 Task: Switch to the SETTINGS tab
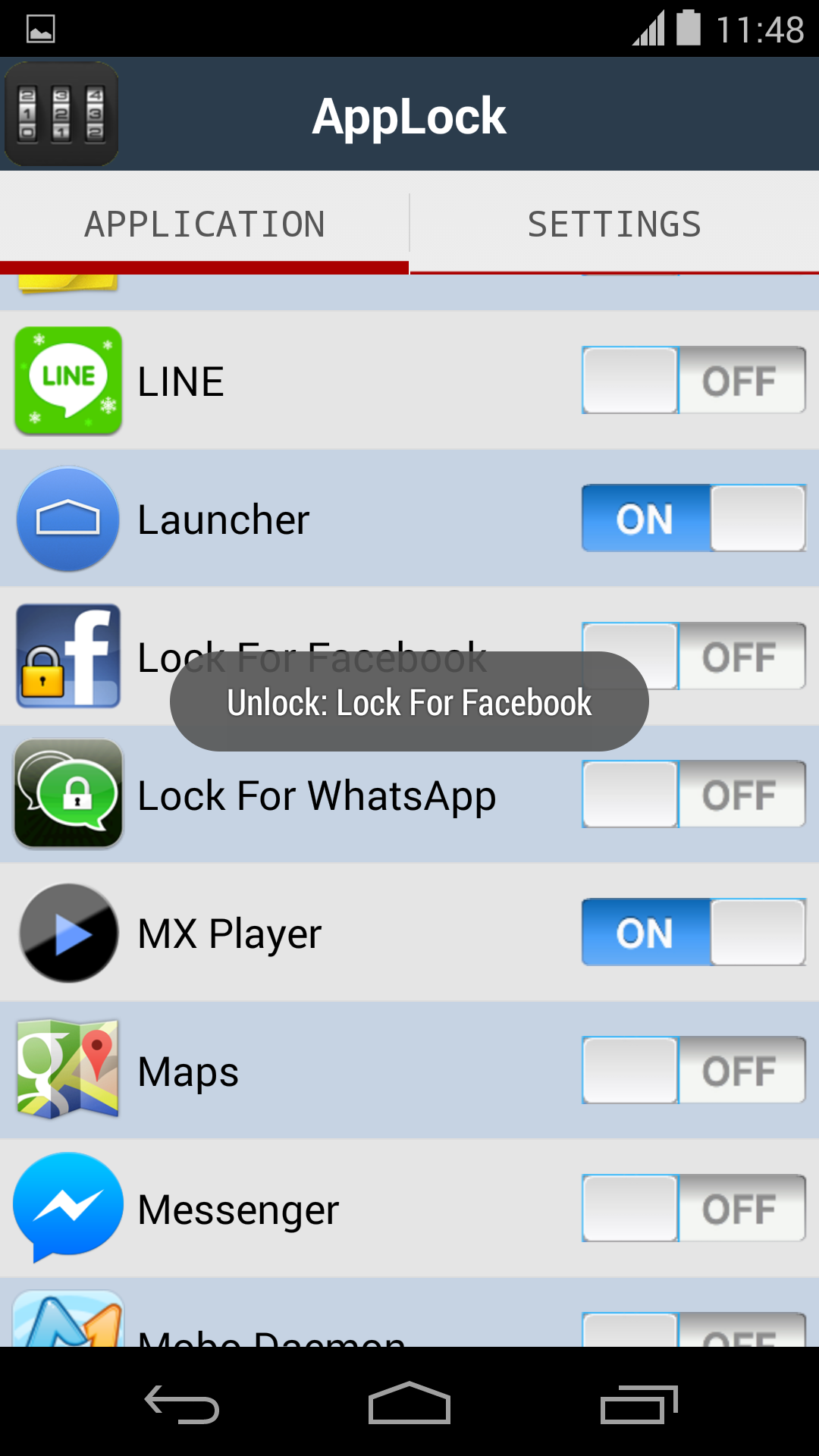tap(614, 222)
